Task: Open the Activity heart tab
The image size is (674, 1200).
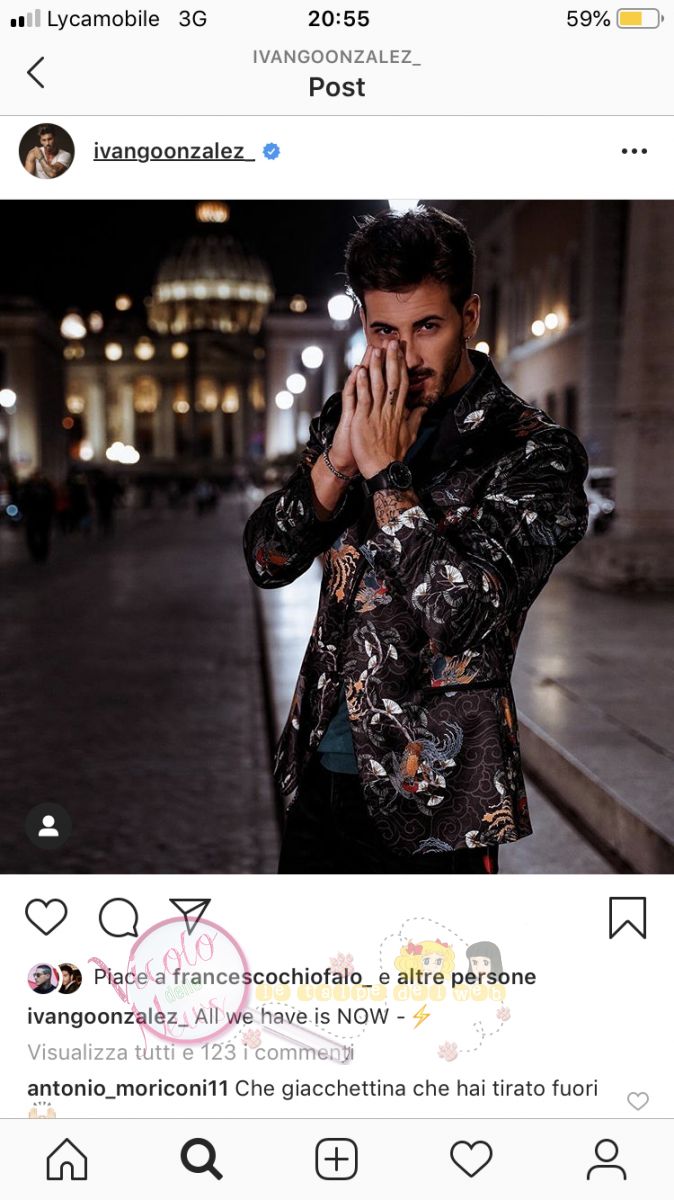Action: pyautogui.click(x=471, y=1160)
